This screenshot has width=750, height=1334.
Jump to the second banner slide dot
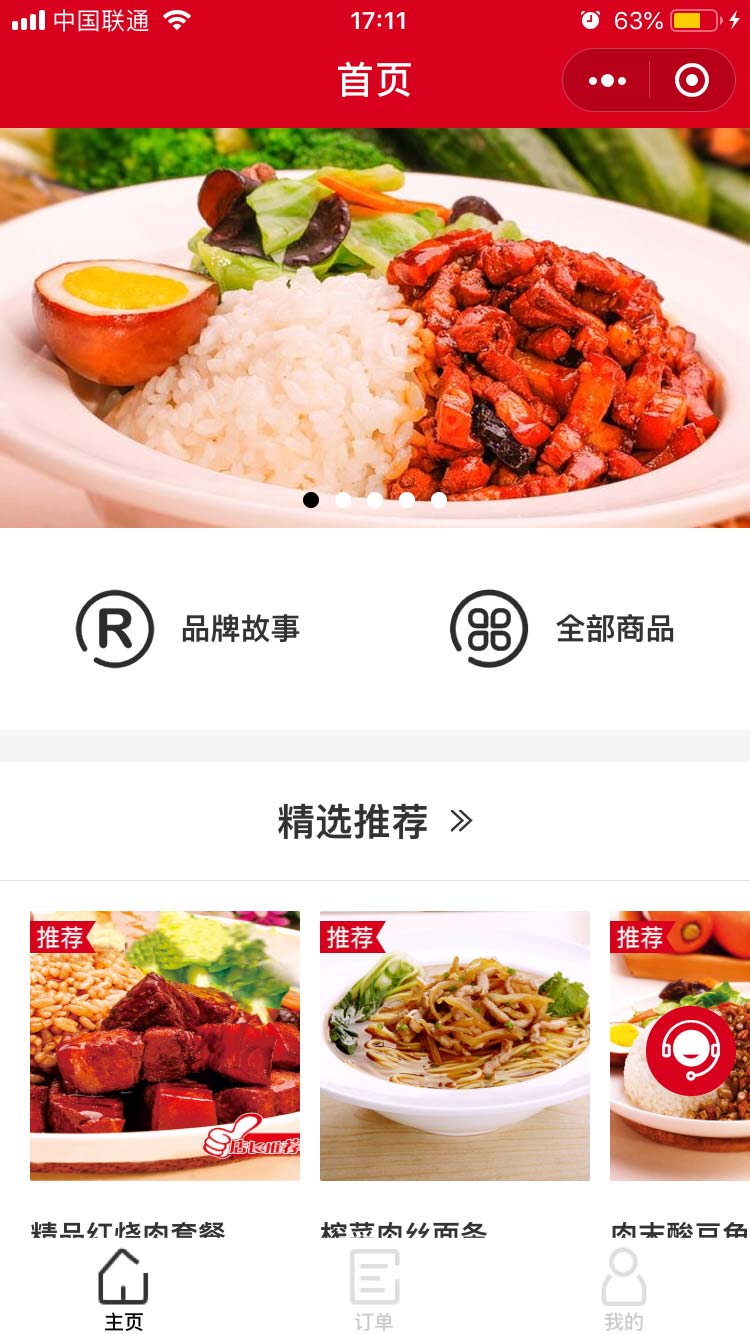[343, 500]
